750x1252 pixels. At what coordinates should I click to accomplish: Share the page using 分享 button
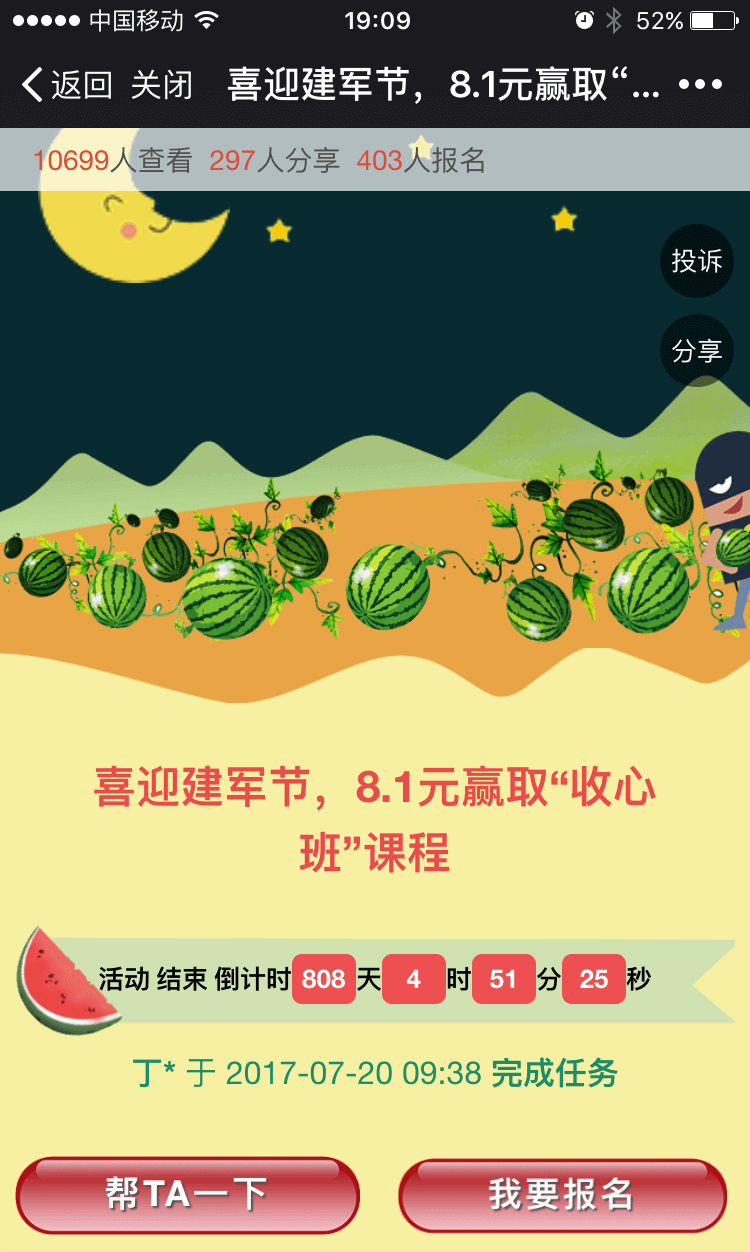coord(697,351)
